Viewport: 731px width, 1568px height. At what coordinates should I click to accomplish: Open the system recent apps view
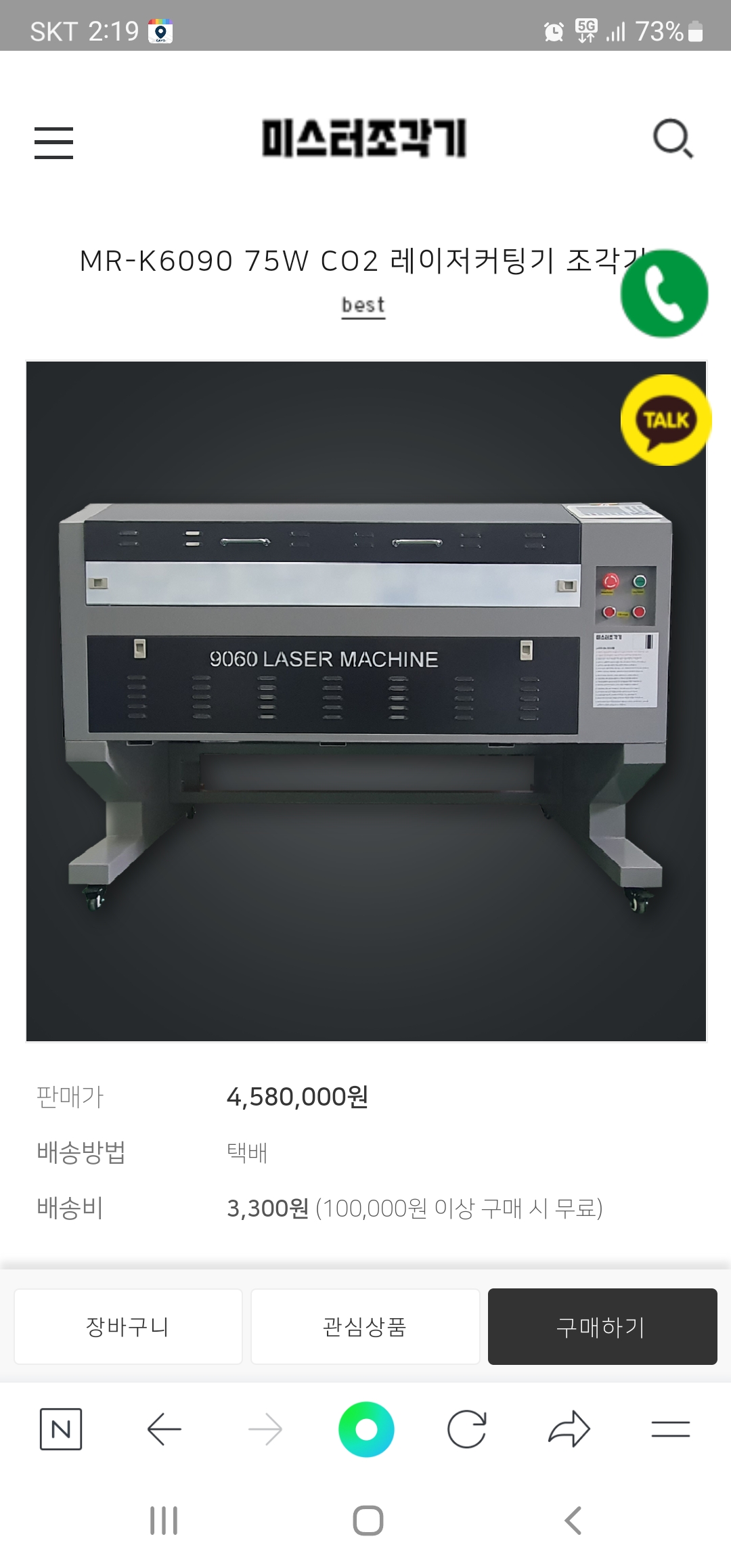coord(164,1521)
